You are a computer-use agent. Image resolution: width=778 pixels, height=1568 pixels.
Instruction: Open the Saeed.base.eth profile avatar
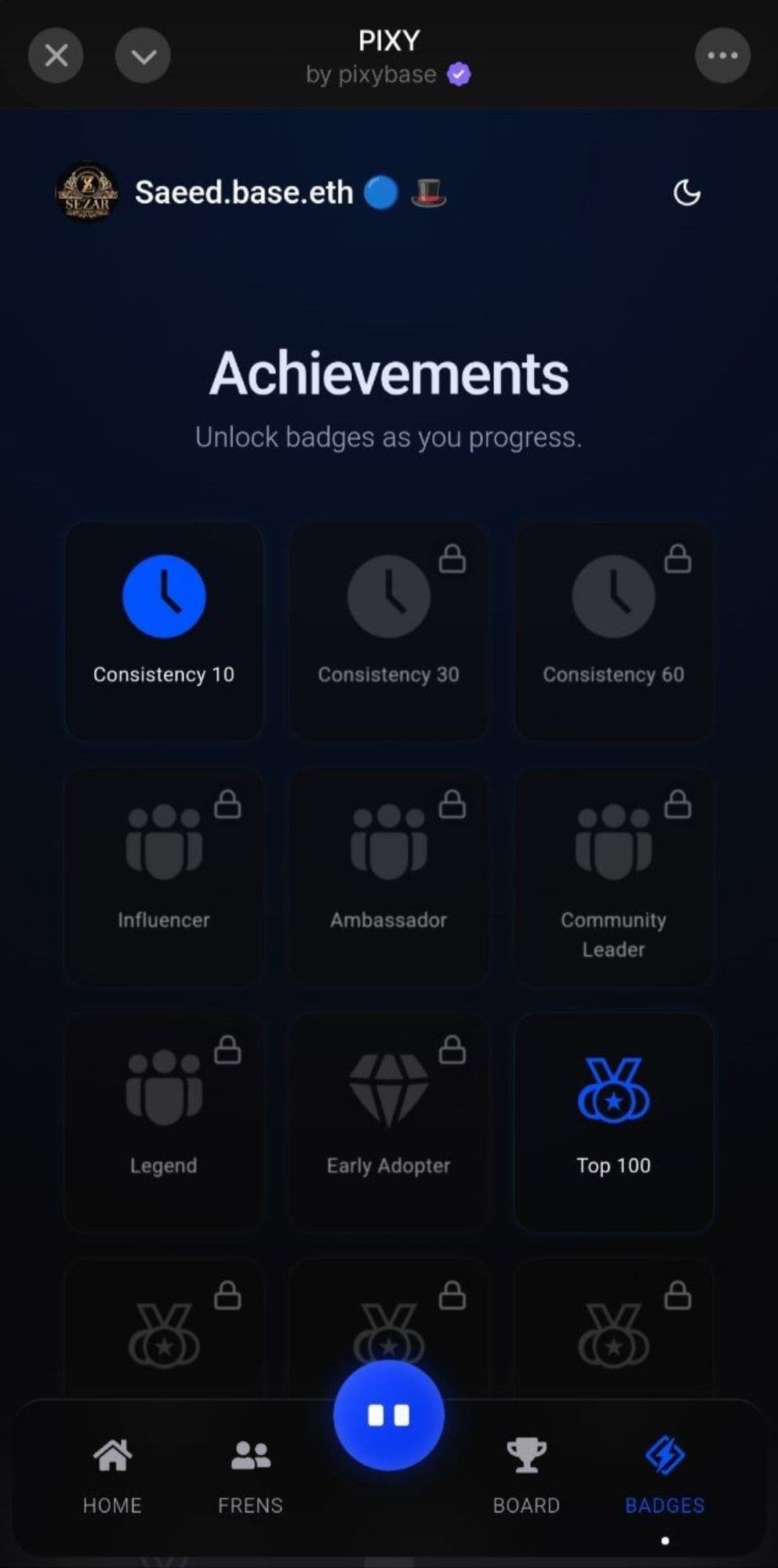[x=87, y=192]
